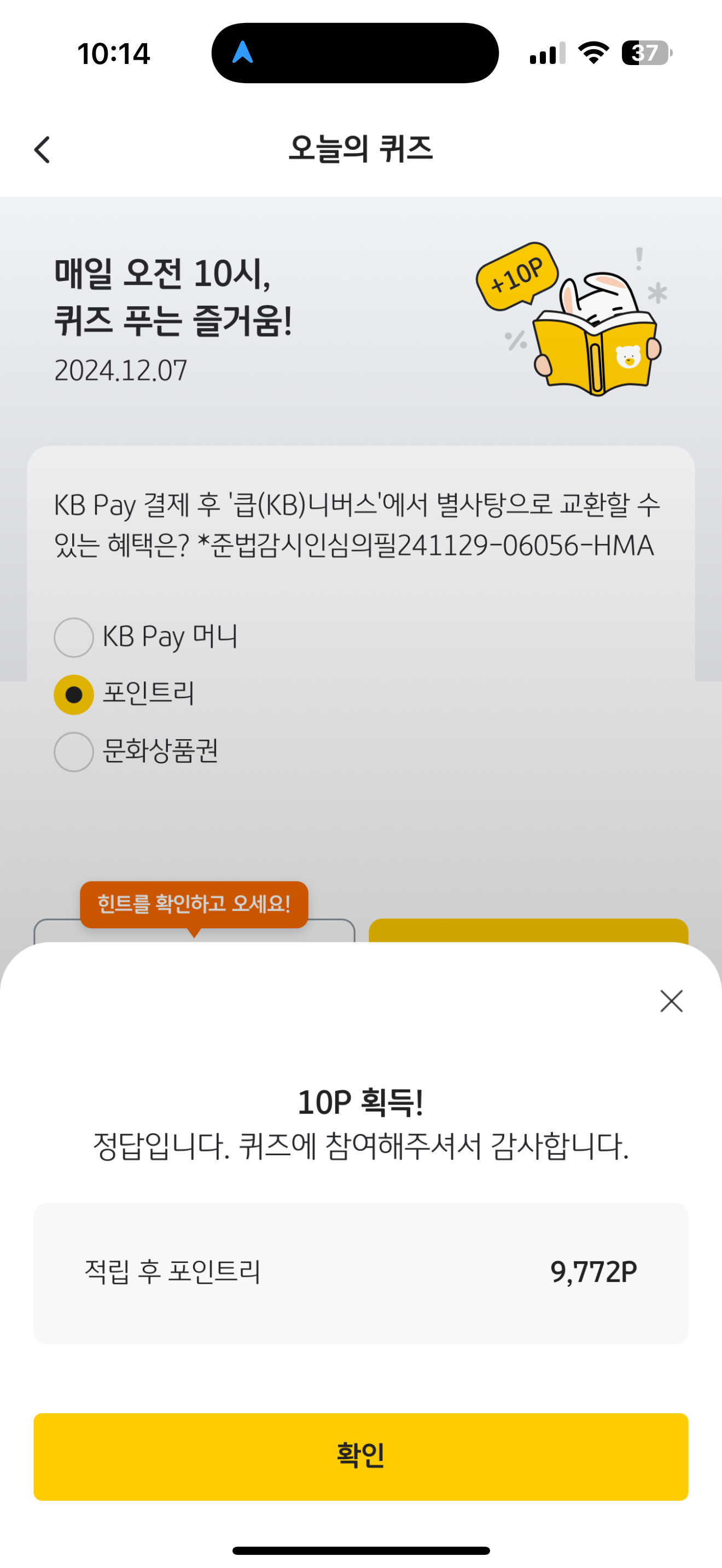Tap the 확인 confirm button
The width and height of the screenshot is (722, 1568).
coord(360,1456)
